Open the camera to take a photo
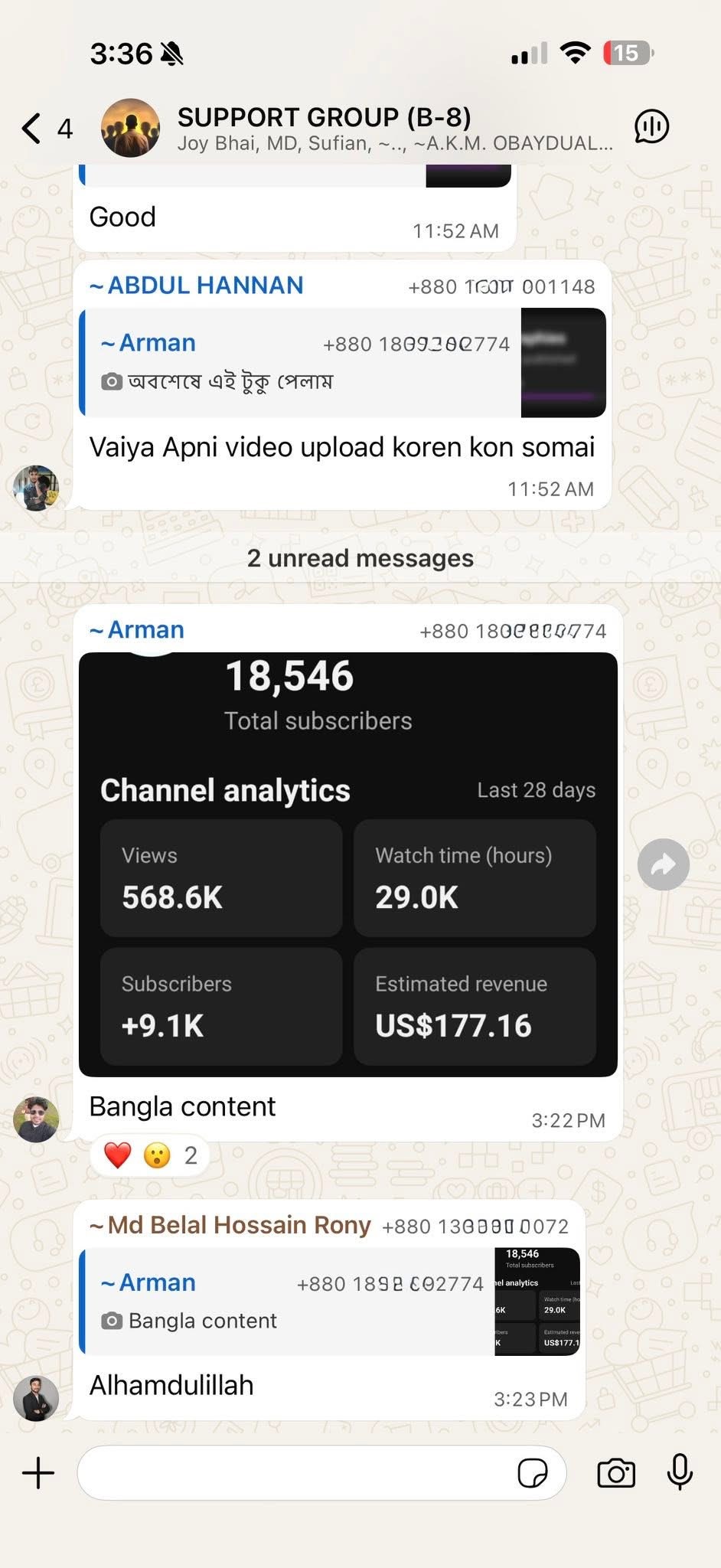 616,1472
